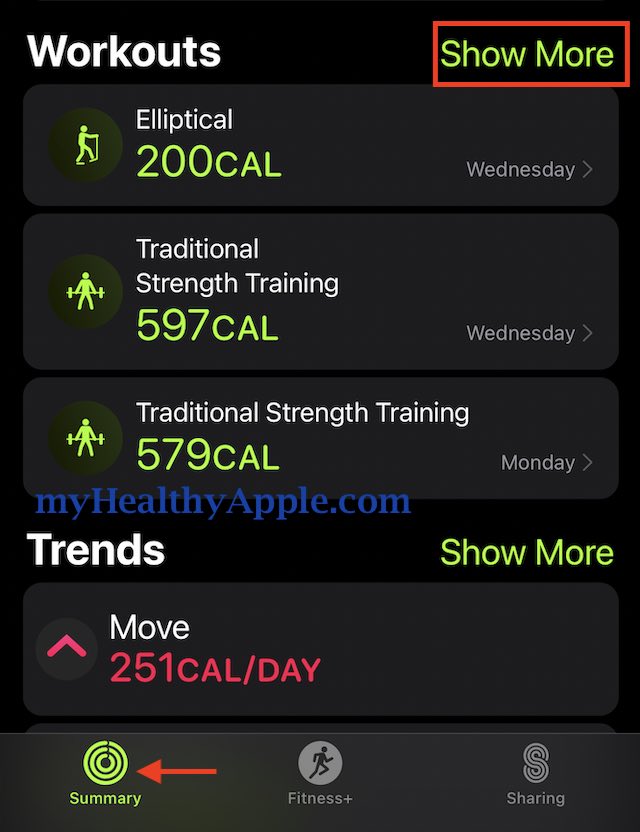Show more trends
This screenshot has height=832, width=640.
(527, 552)
